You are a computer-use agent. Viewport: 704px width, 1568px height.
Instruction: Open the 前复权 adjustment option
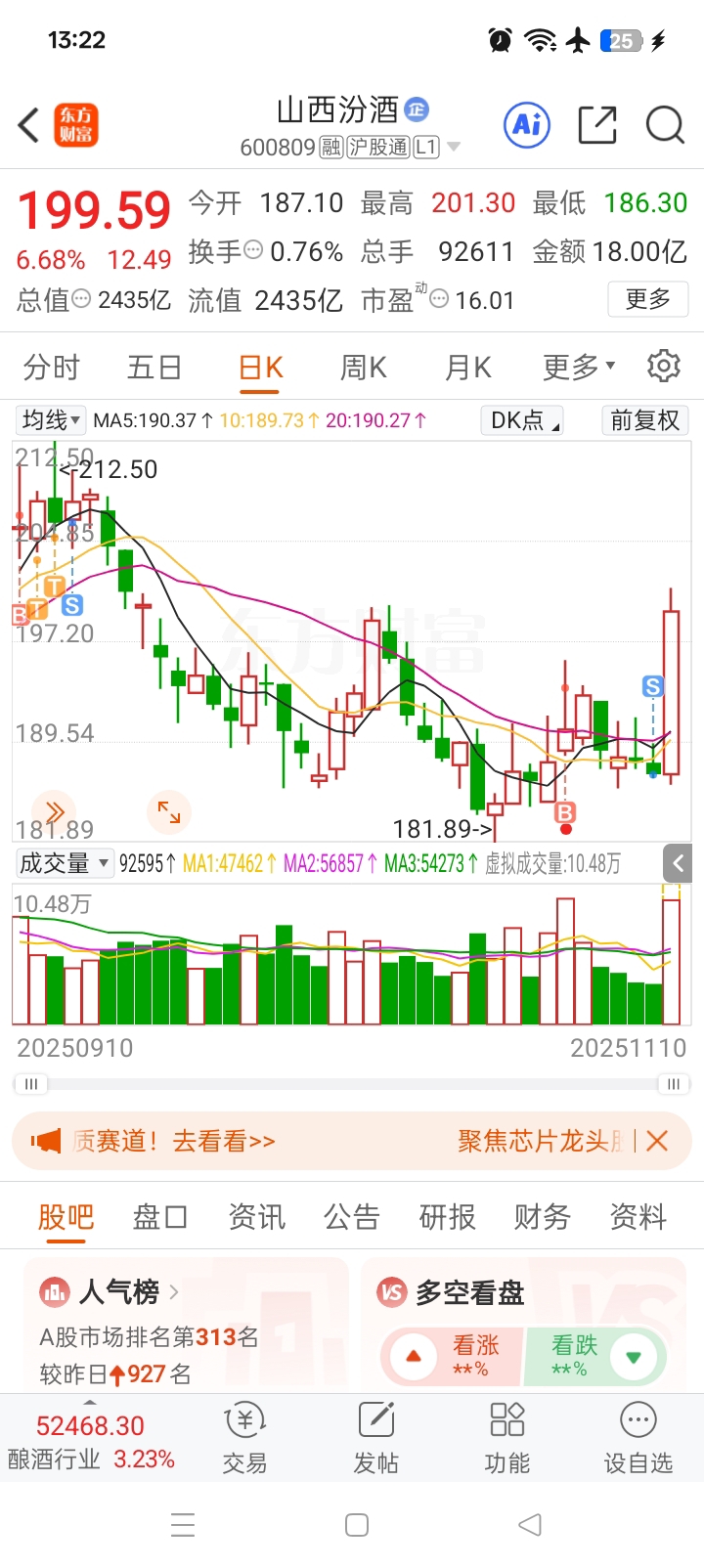[x=645, y=420]
